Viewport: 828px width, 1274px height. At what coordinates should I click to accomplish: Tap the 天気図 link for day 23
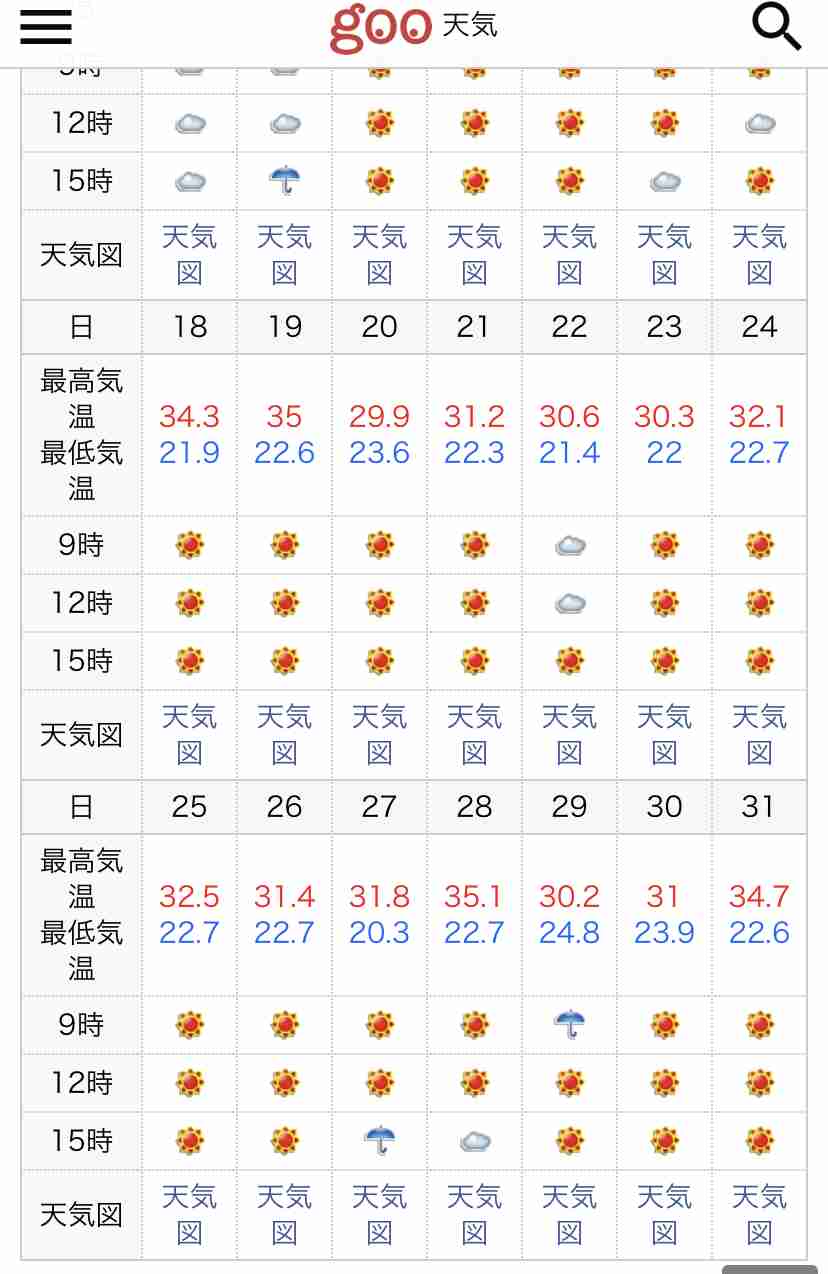tap(664, 735)
